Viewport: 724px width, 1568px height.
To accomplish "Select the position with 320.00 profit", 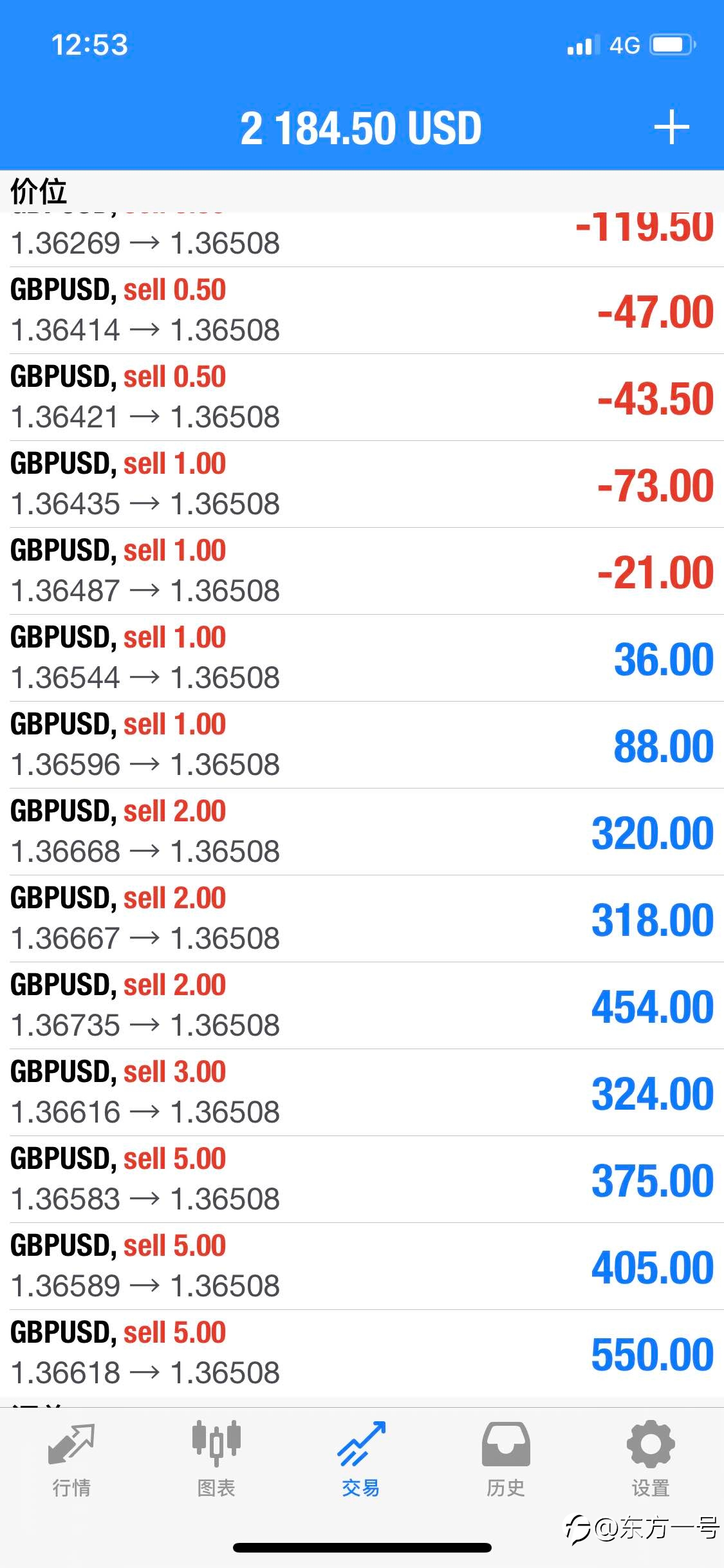I will pyautogui.click(x=362, y=832).
